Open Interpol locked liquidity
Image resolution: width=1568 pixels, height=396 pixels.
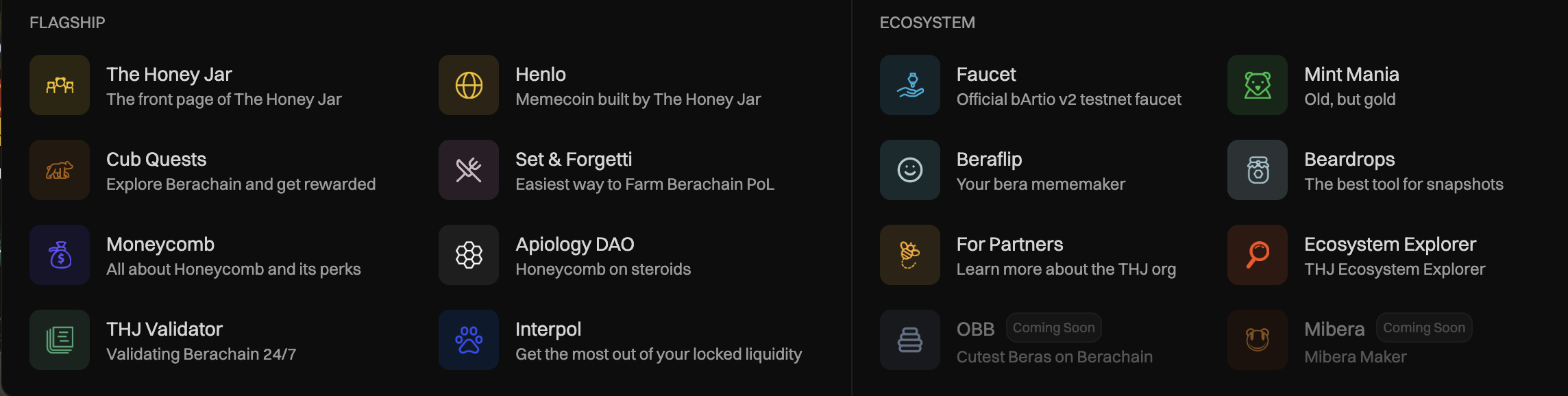pyautogui.click(x=548, y=340)
